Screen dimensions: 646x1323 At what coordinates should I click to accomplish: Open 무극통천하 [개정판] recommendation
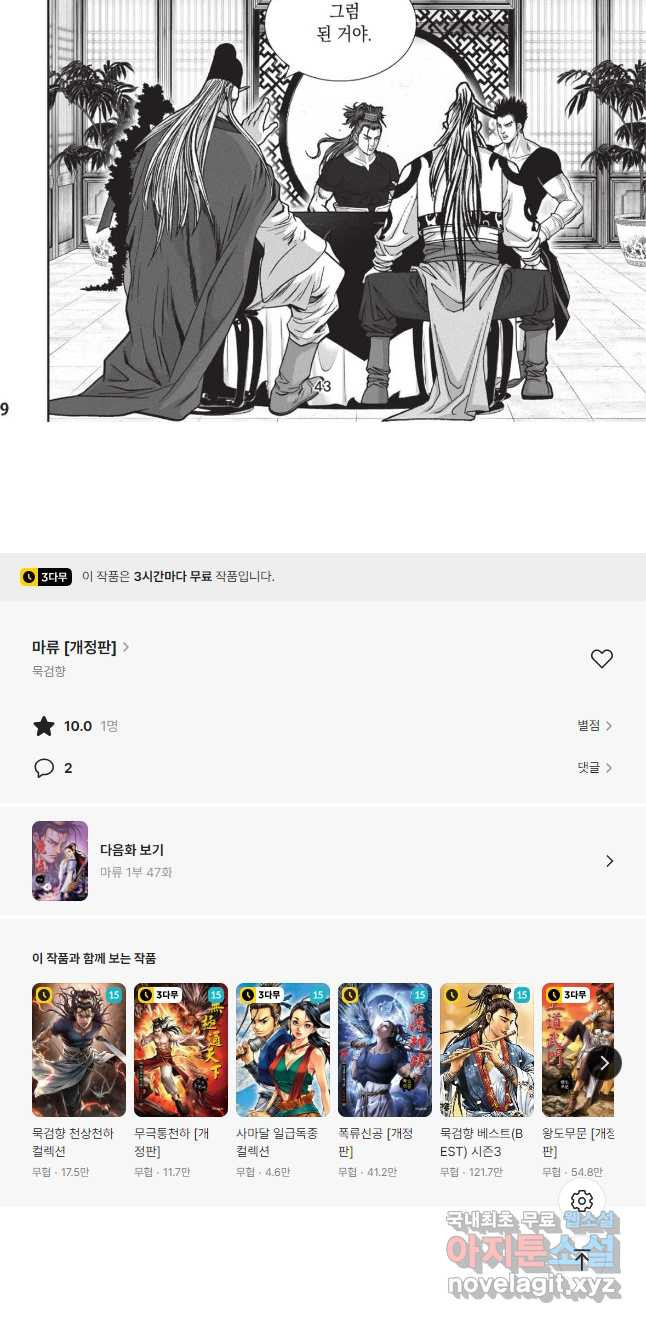(181, 1080)
